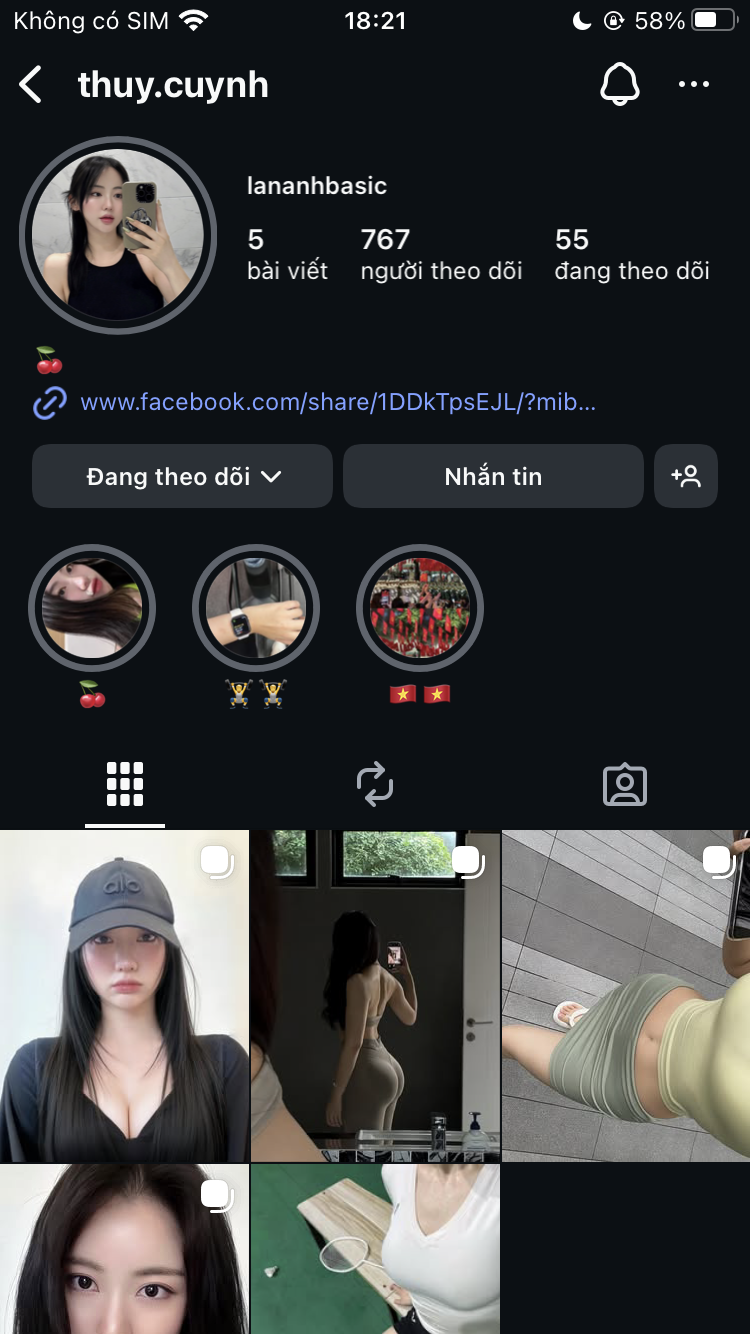Open the 767 người theo dõi list
This screenshot has height=1334, width=750.
click(441, 253)
